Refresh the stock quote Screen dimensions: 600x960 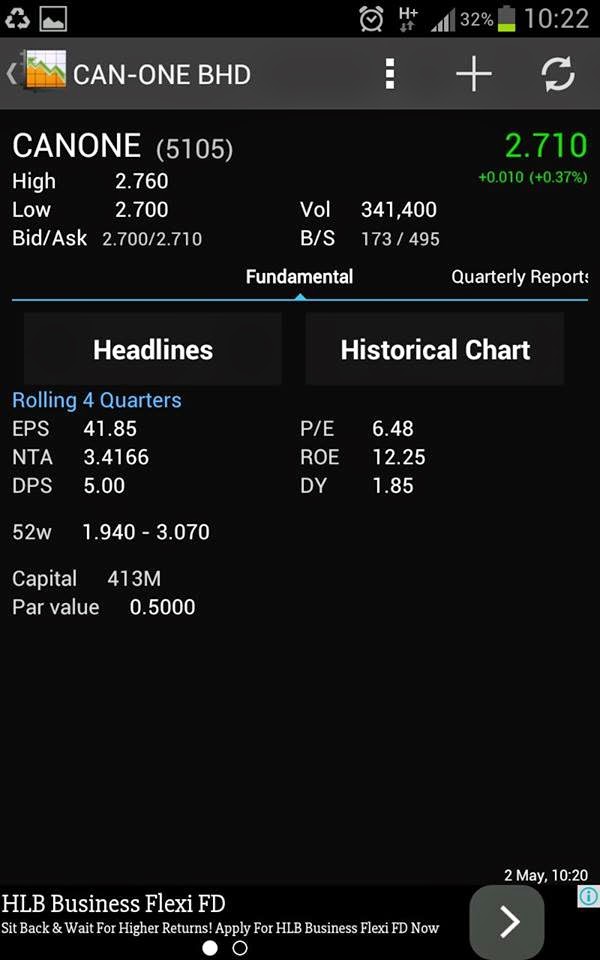tap(557, 74)
